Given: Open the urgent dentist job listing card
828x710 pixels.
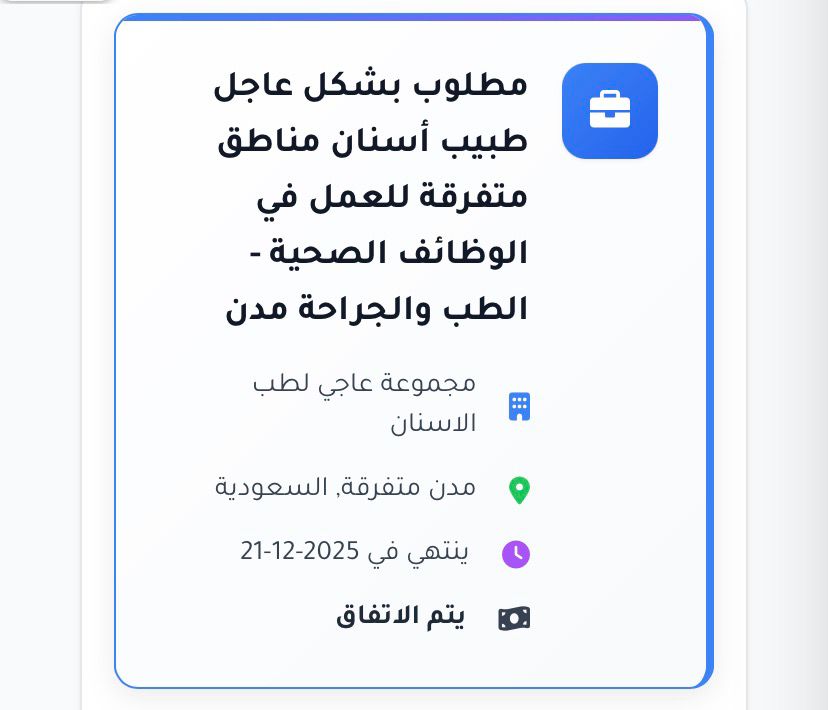Looking at the screenshot, I should coord(372,197).
